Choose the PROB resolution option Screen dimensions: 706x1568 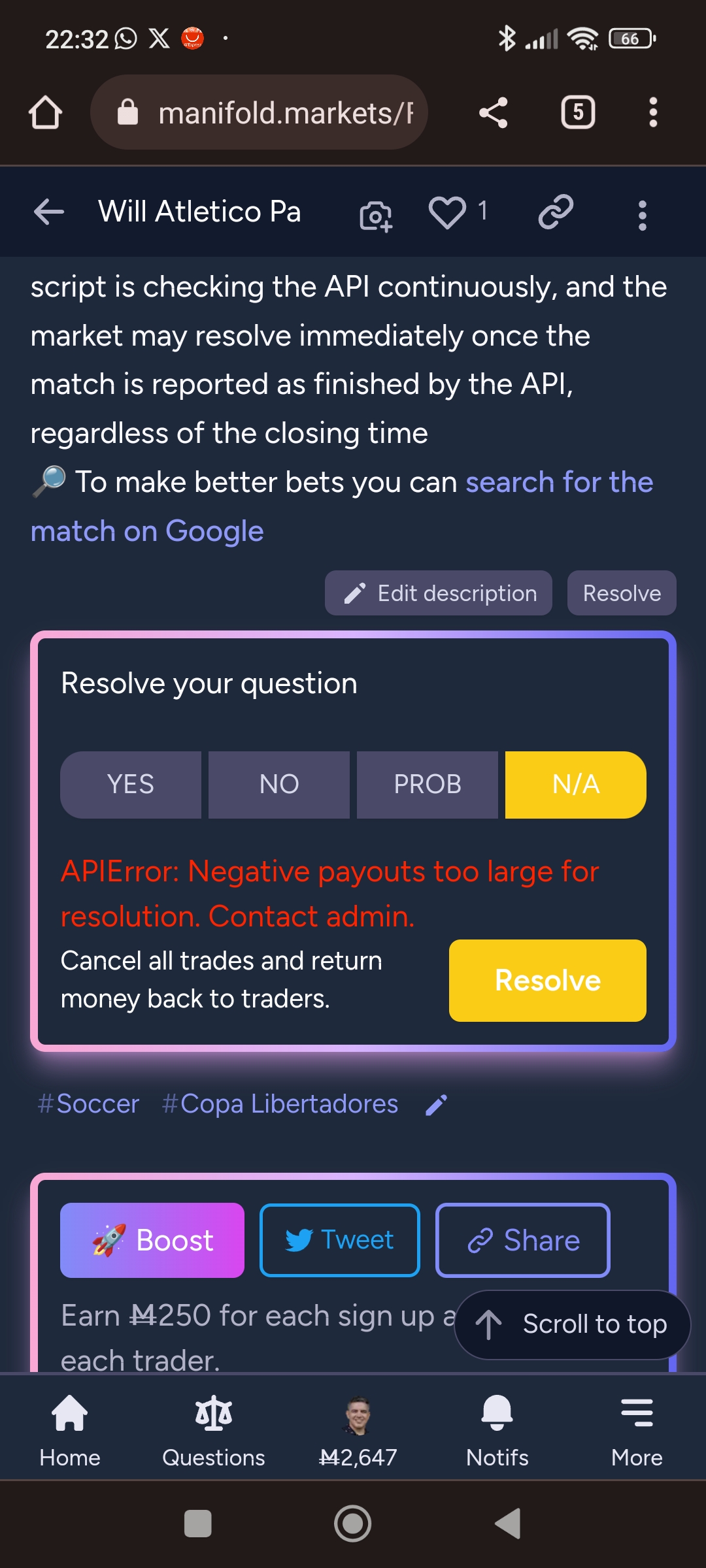point(428,785)
